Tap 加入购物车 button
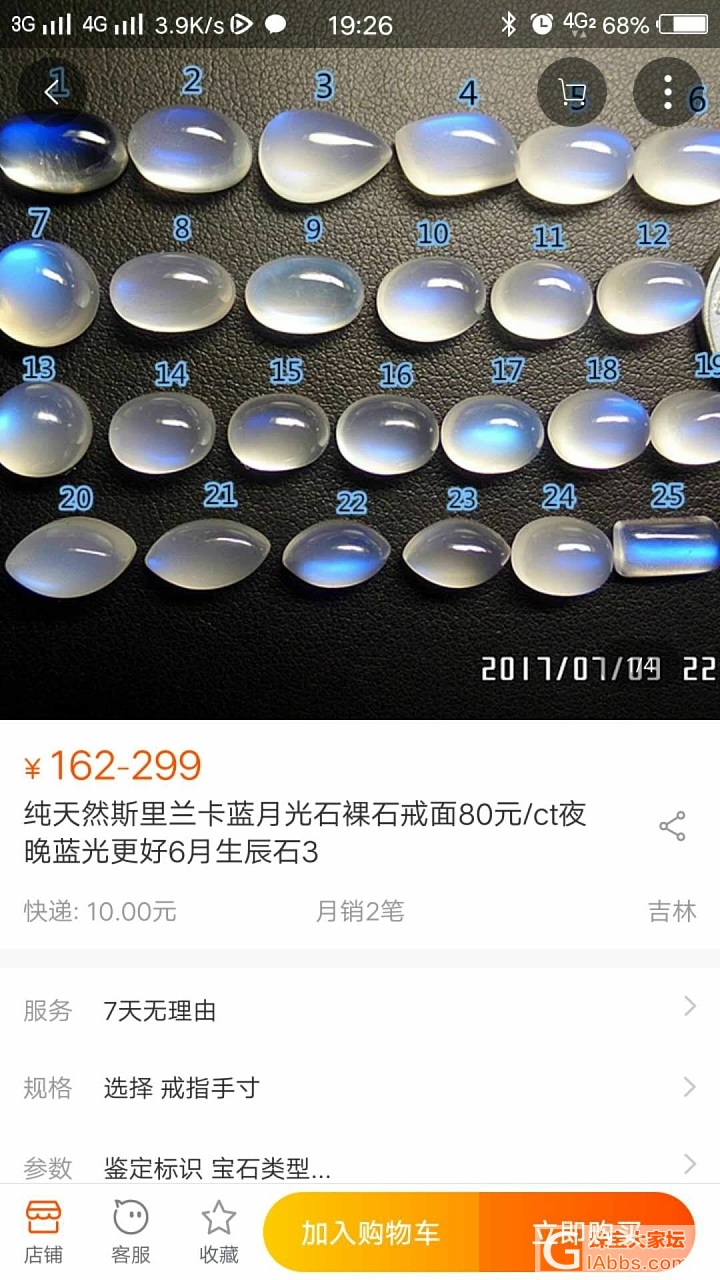The image size is (720, 1280). pyautogui.click(x=371, y=1233)
